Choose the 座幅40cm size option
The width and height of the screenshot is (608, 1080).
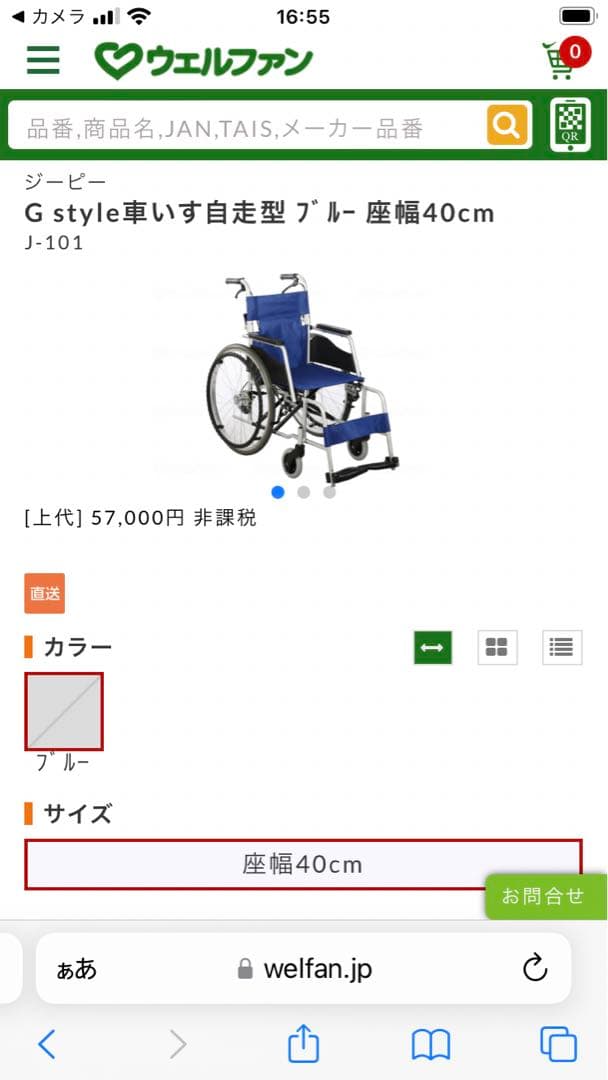(302, 864)
